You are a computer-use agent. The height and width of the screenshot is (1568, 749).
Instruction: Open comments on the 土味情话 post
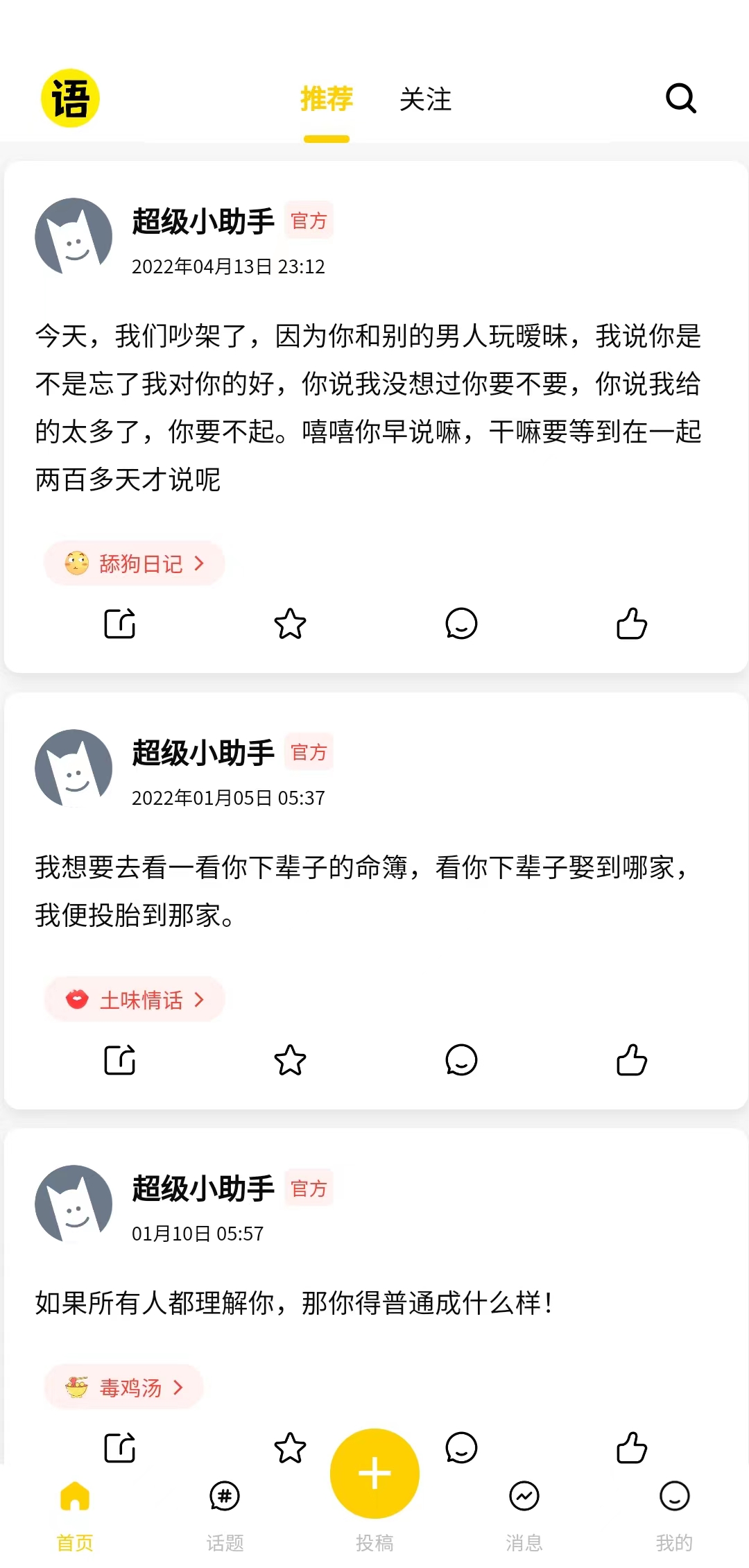pyautogui.click(x=460, y=1059)
